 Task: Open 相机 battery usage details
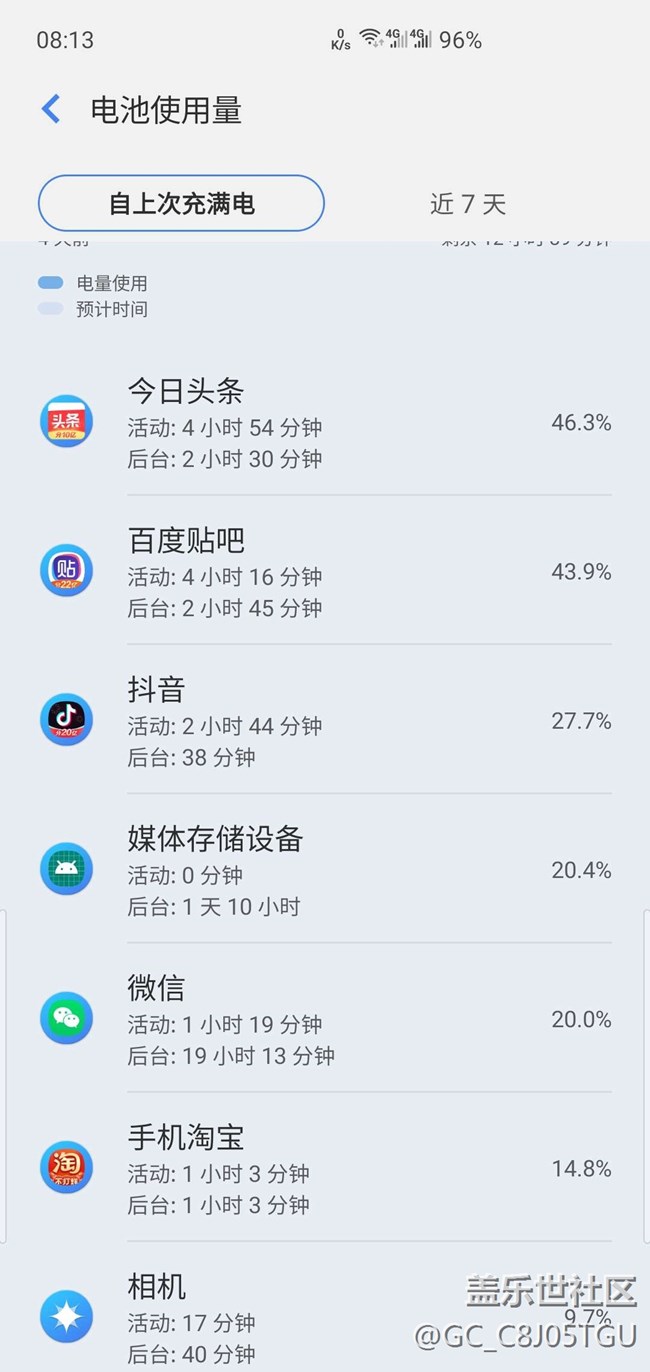pyautogui.click(x=325, y=1314)
